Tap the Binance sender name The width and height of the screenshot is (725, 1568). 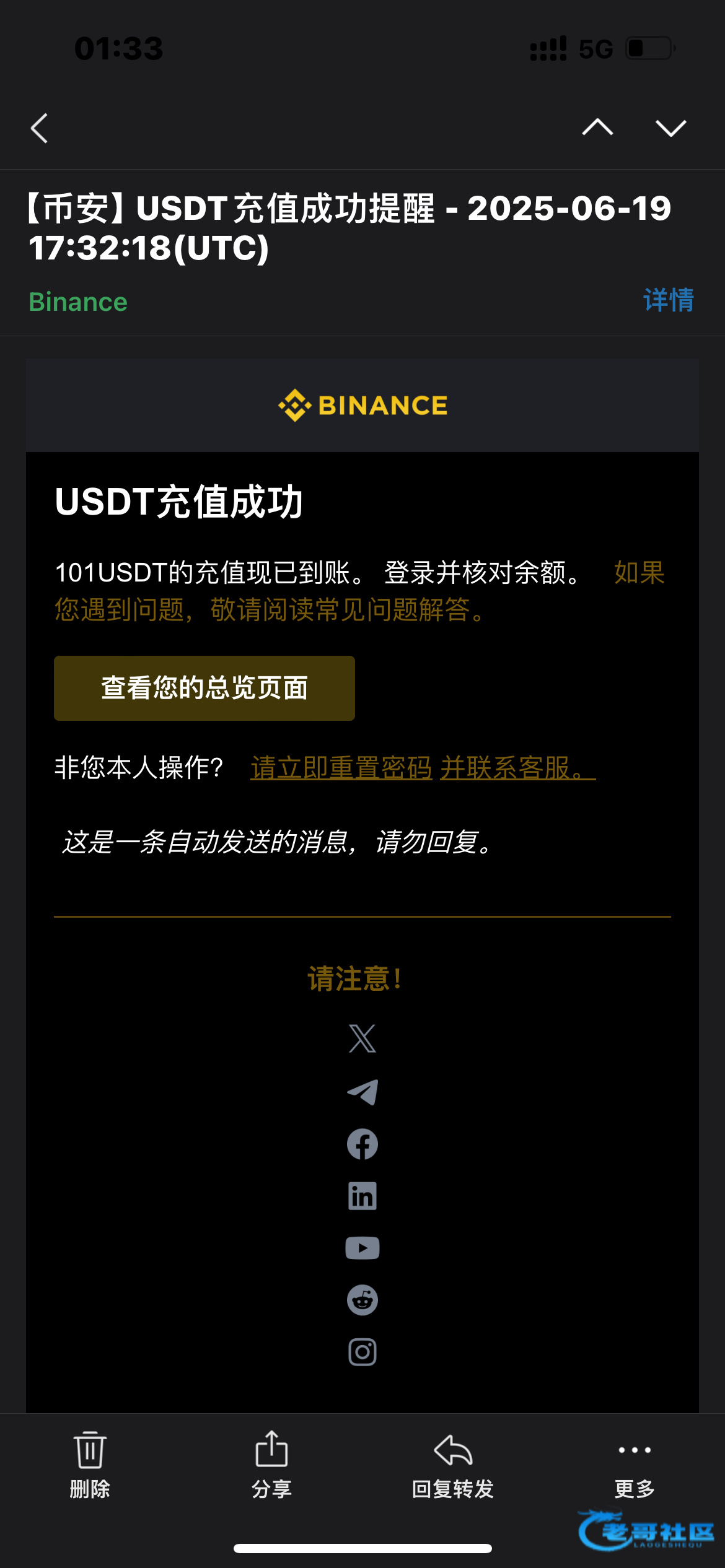[x=78, y=302]
